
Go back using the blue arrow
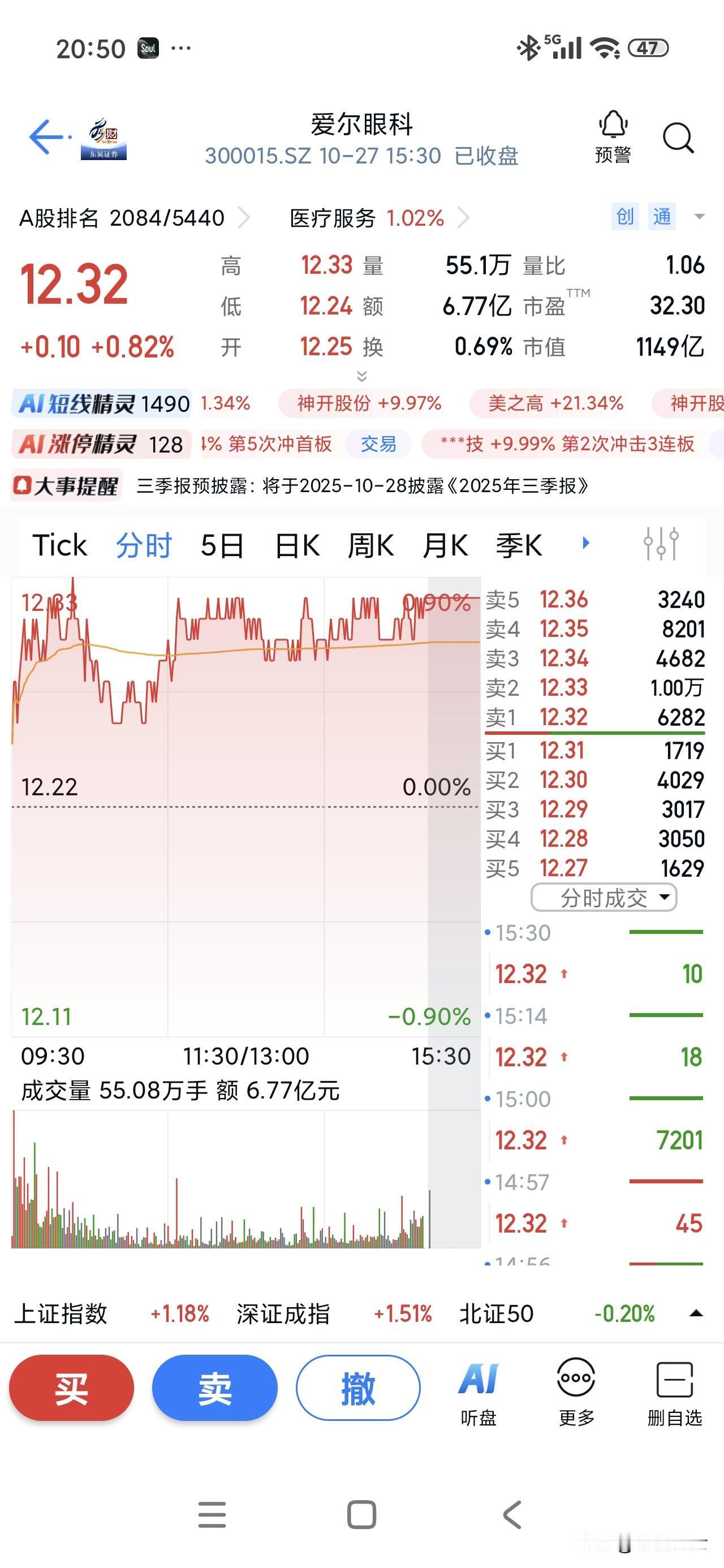(x=46, y=137)
